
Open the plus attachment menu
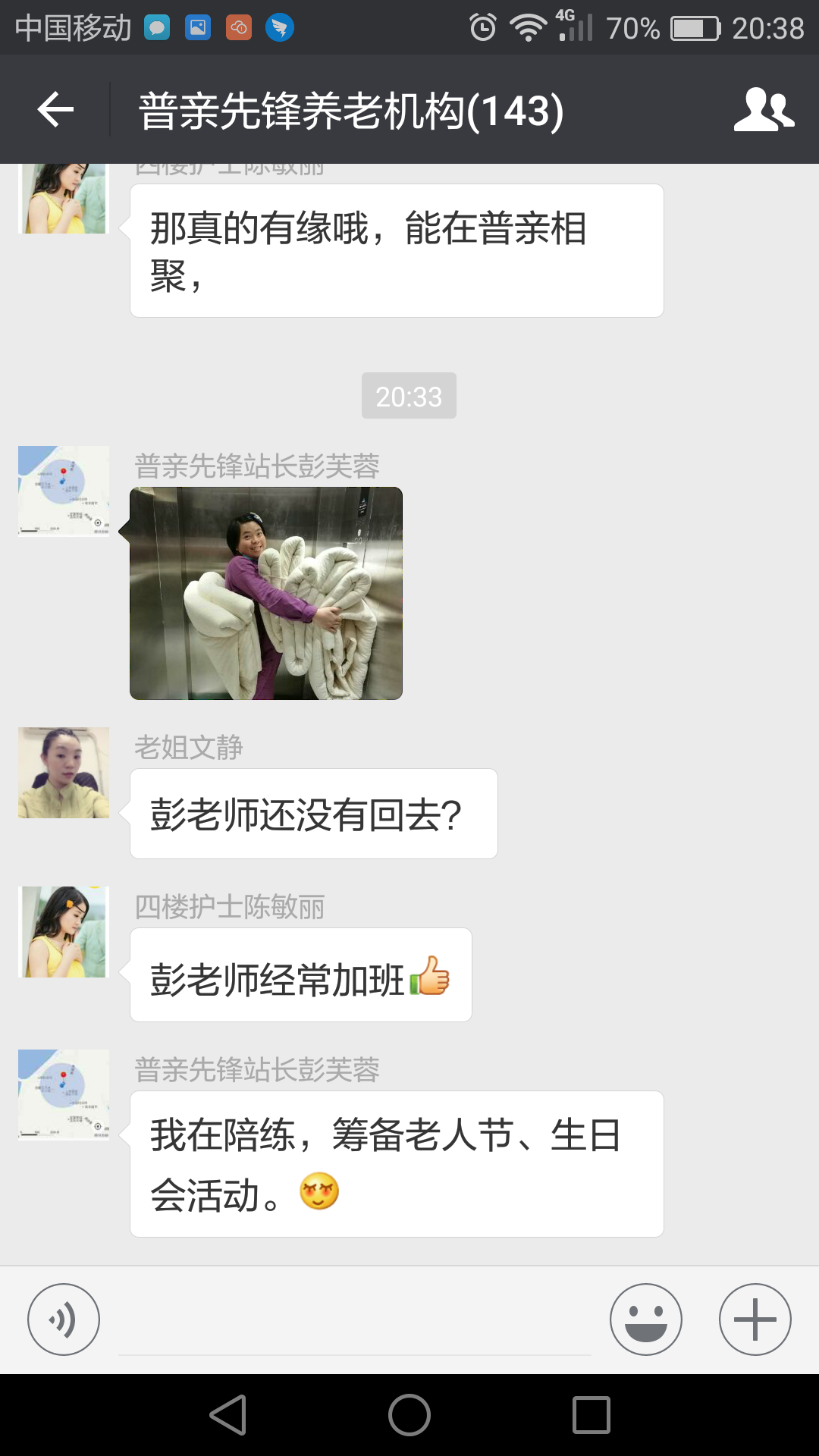755,1319
